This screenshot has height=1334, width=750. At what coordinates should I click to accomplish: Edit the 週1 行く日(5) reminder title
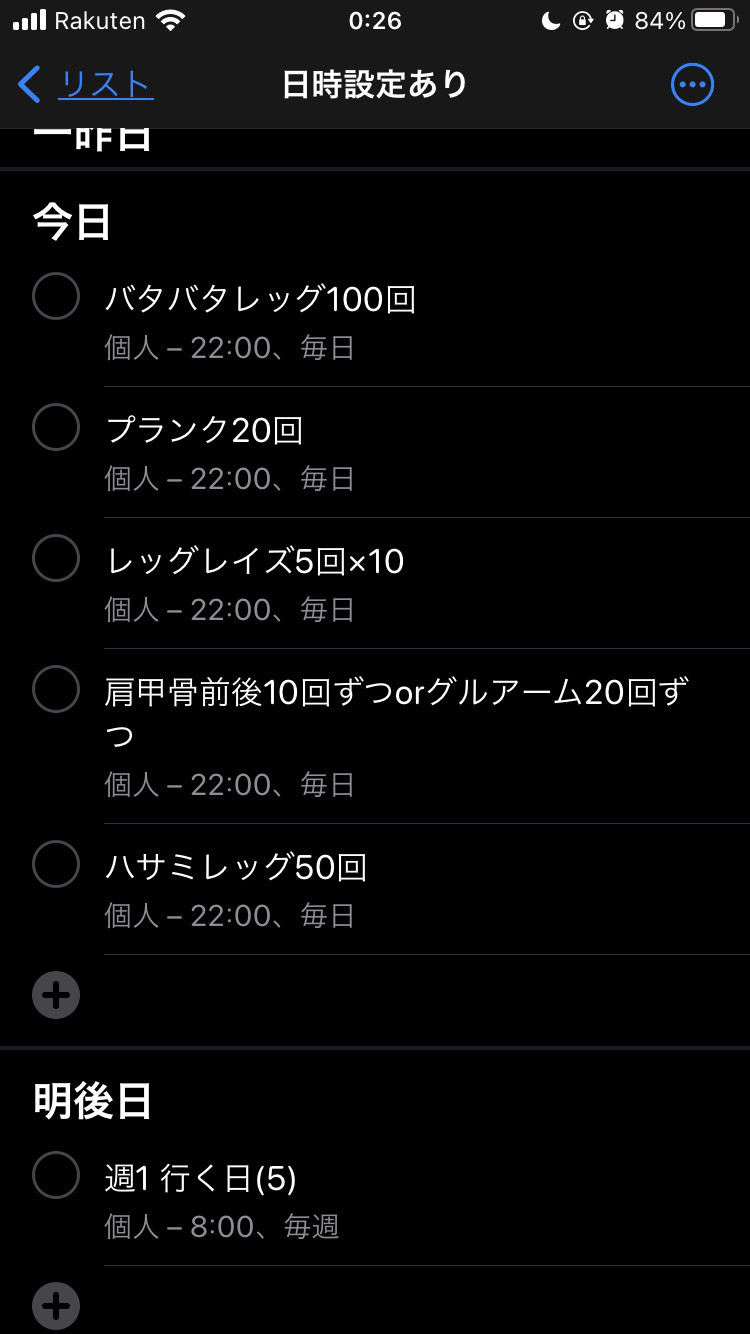[201, 1179]
